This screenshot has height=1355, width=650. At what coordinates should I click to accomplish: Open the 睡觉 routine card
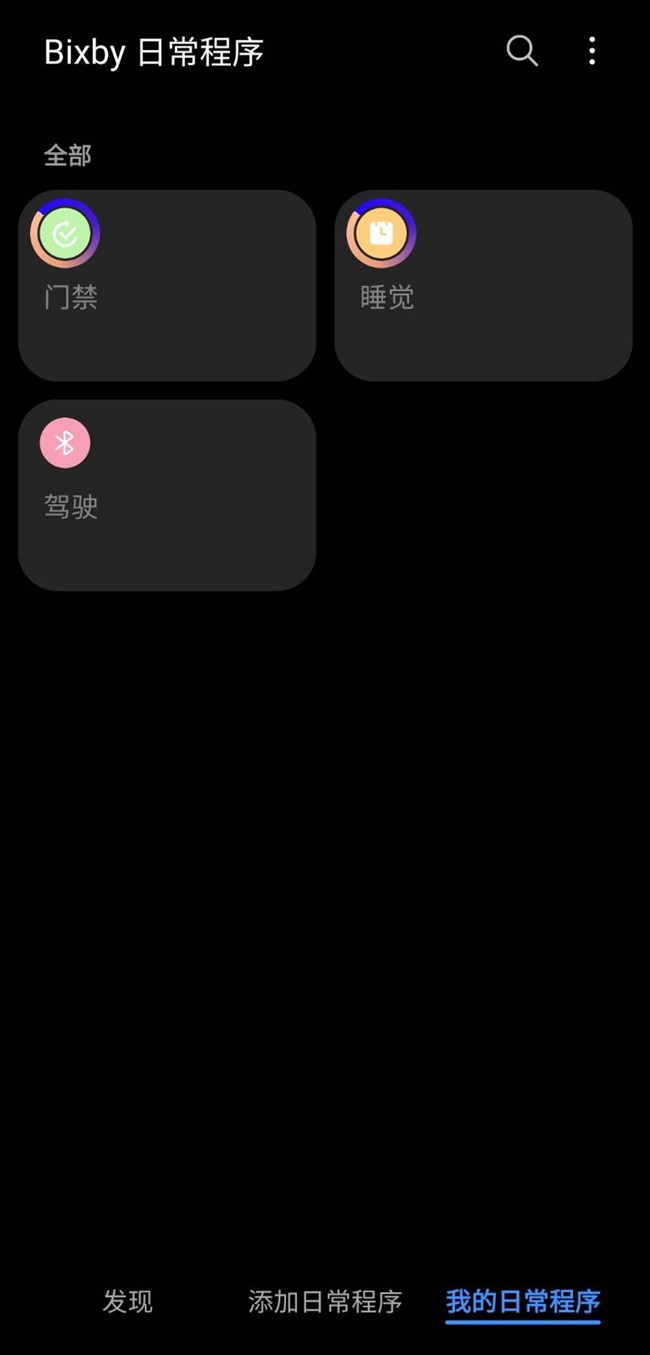483,285
